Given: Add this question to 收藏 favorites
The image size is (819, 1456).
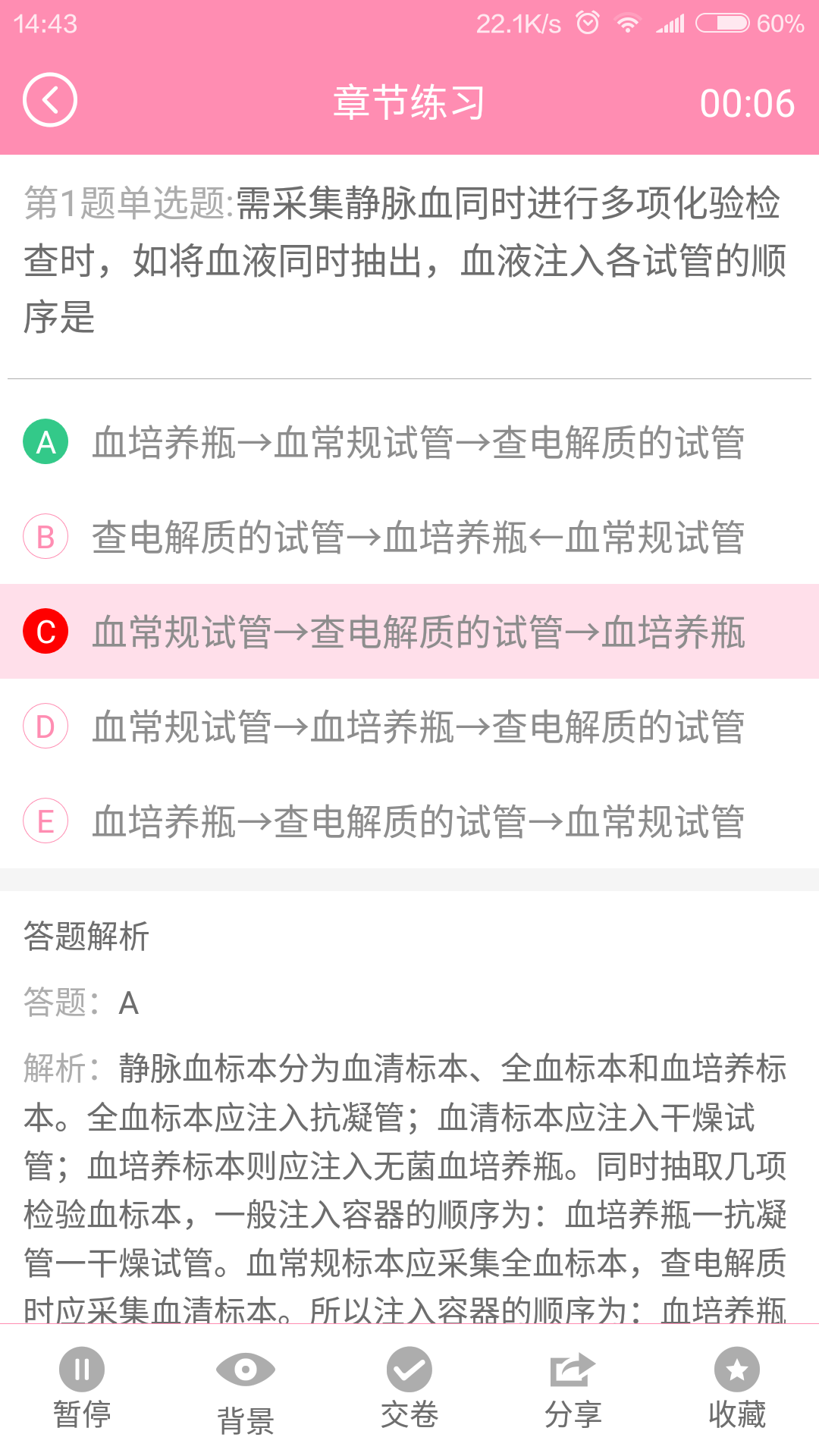Looking at the screenshot, I should click(737, 1388).
